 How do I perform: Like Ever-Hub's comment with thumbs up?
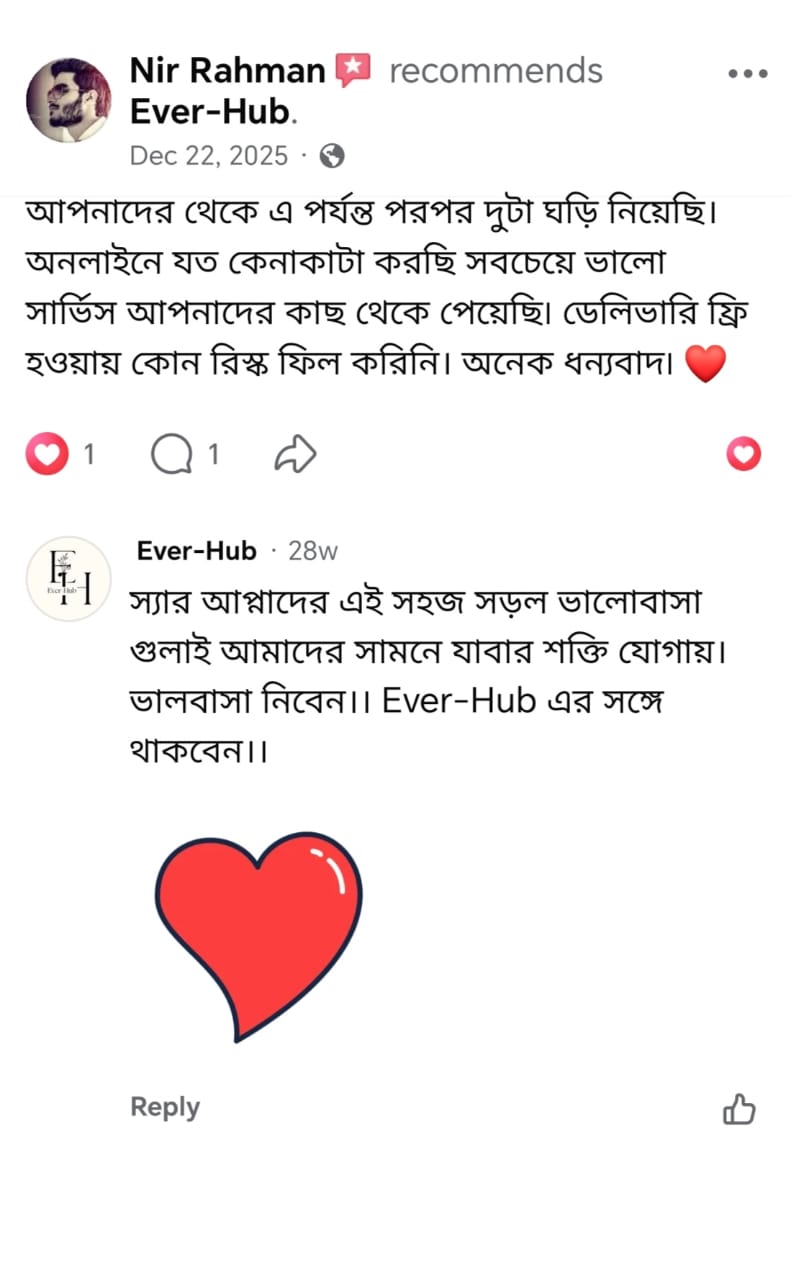[739, 1108]
